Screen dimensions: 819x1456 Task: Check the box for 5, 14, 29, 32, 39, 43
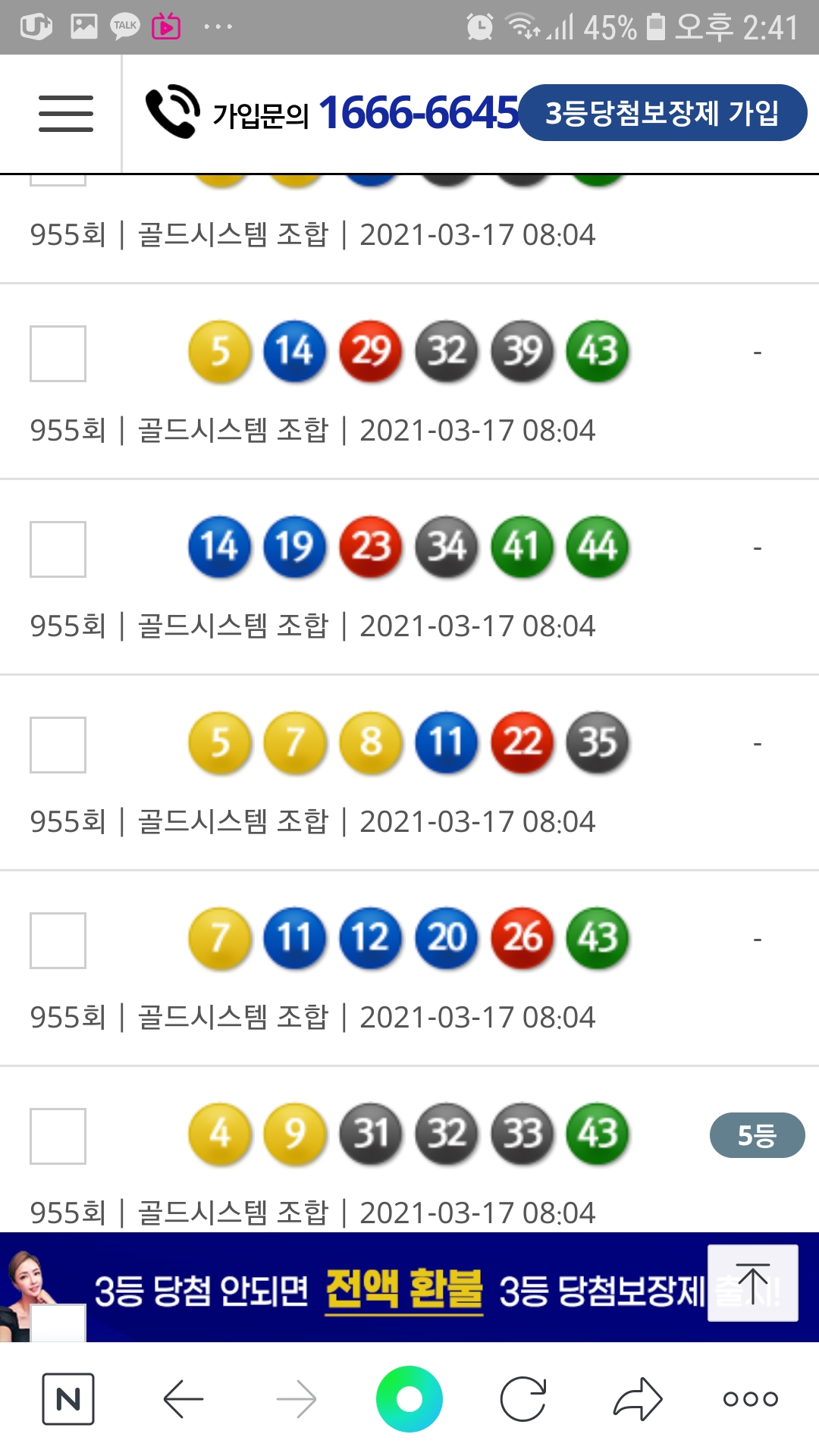(x=58, y=354)
